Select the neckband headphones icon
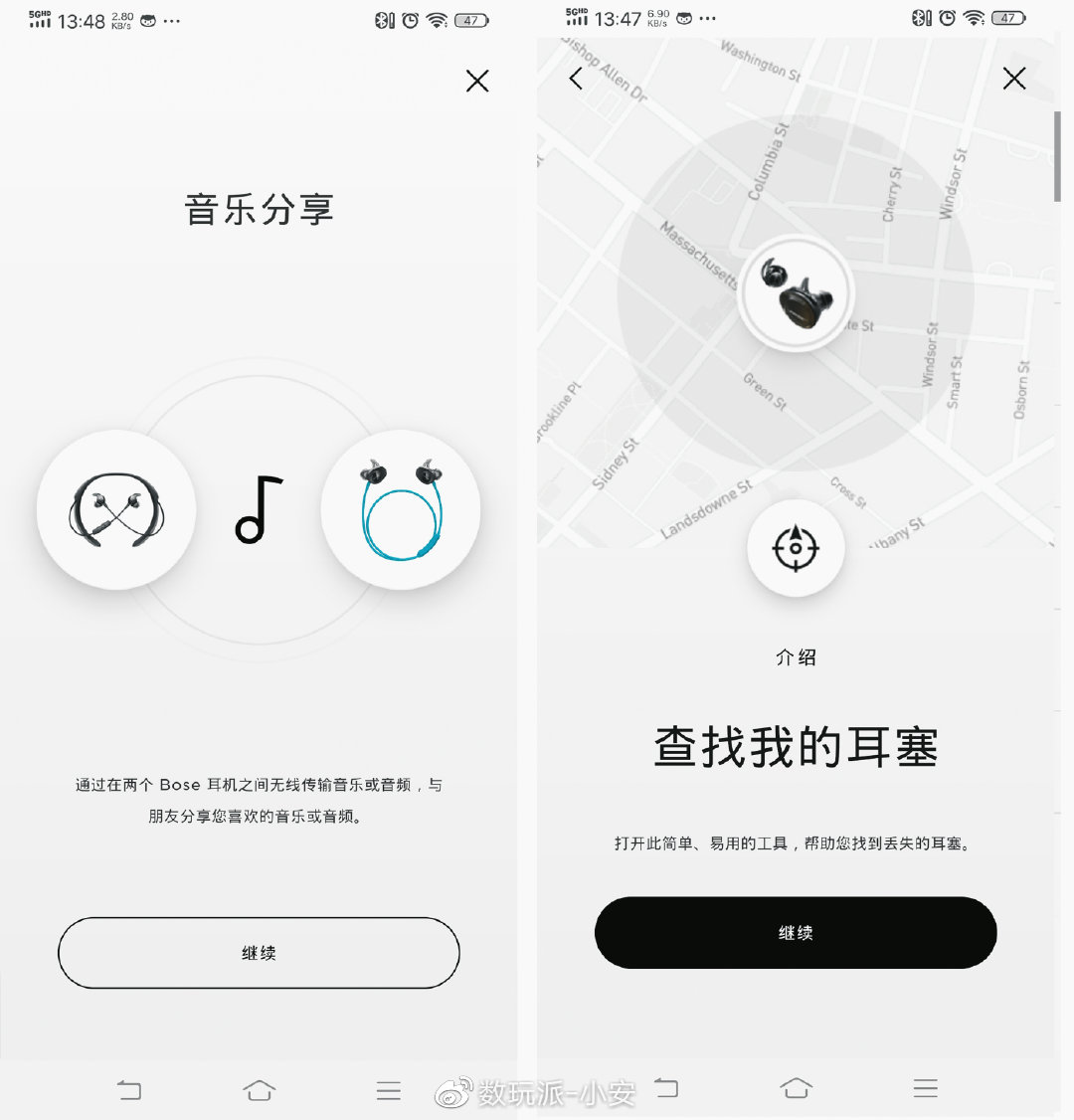This screenshot has height=1120, width=1074. point(116,509)
